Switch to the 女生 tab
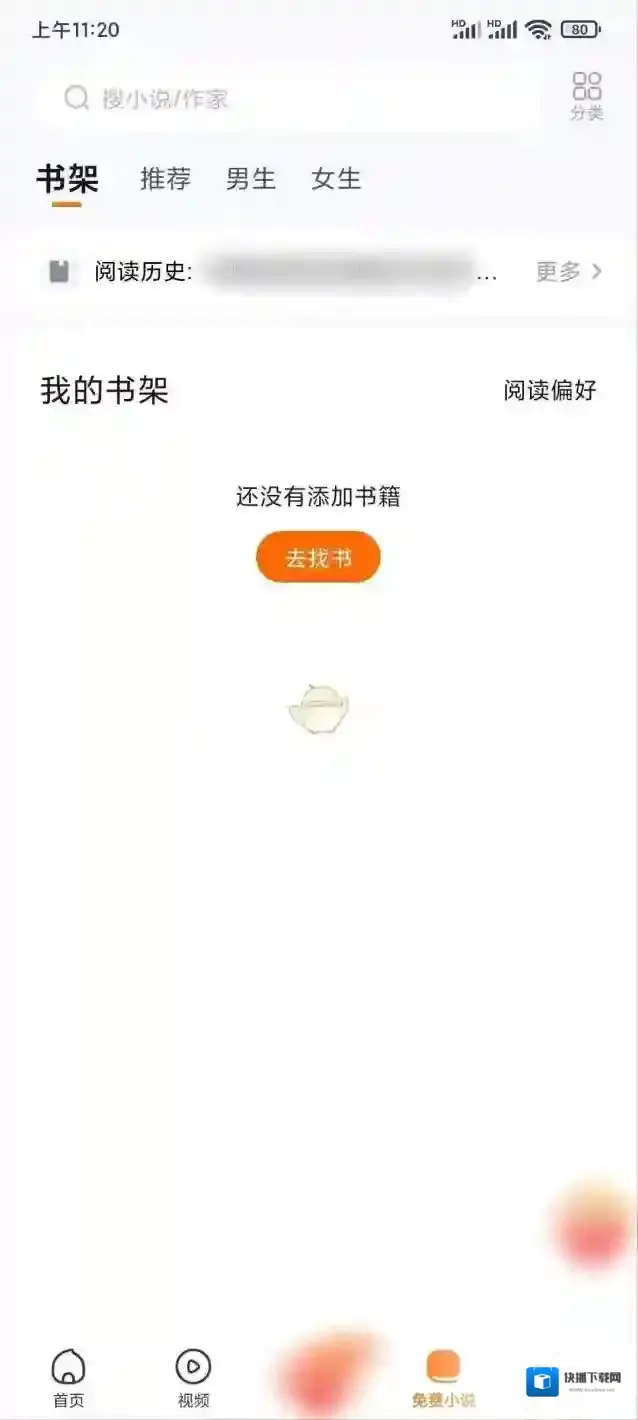638x1420 pixels. (x=336, y=180)
